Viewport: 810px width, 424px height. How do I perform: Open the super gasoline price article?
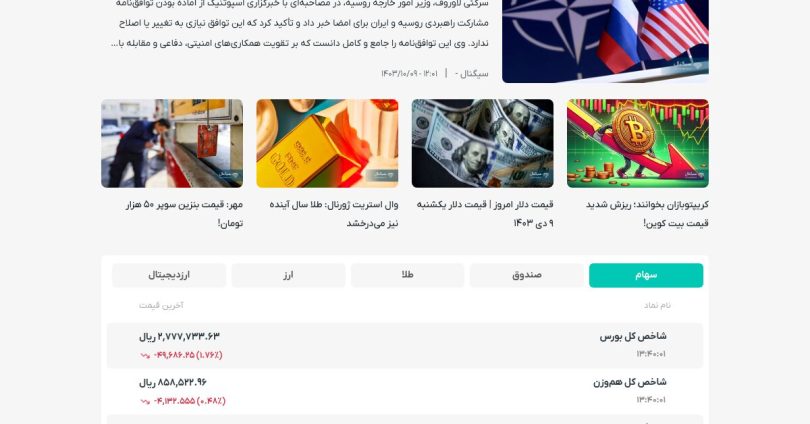point(172,143)
